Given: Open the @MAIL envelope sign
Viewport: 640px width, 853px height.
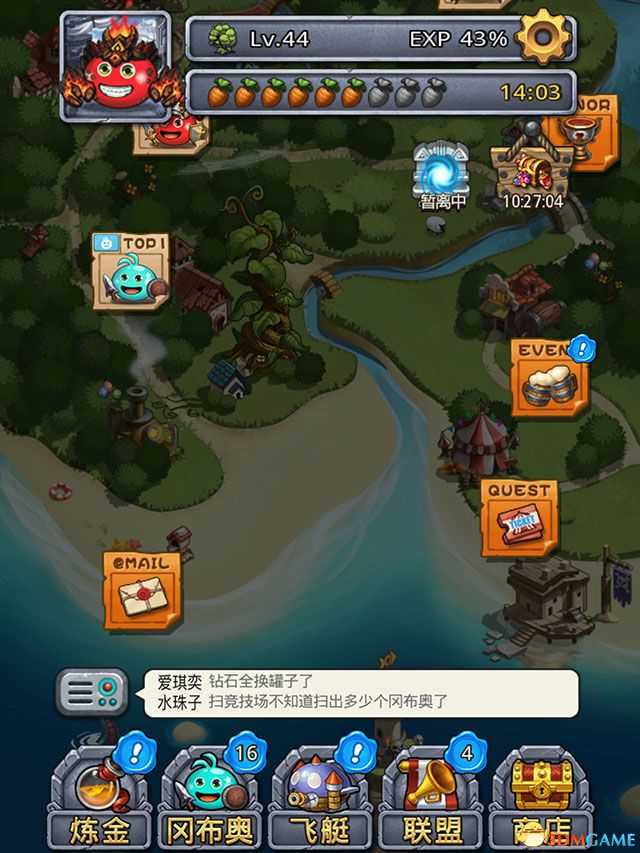Looking at the screenshot, I should (x=143, y=591).
